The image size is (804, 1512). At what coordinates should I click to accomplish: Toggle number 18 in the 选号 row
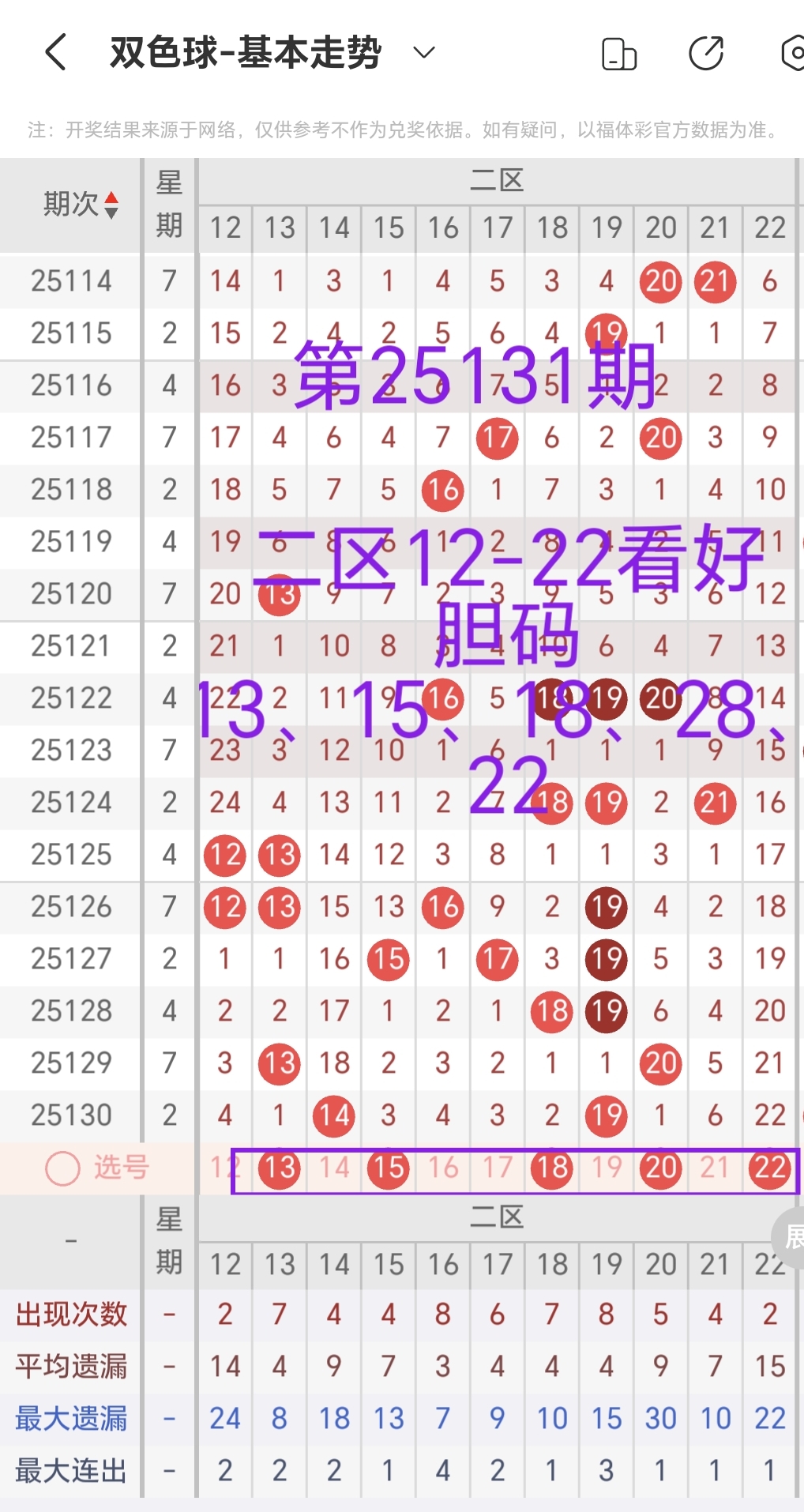coord(551,1168)
